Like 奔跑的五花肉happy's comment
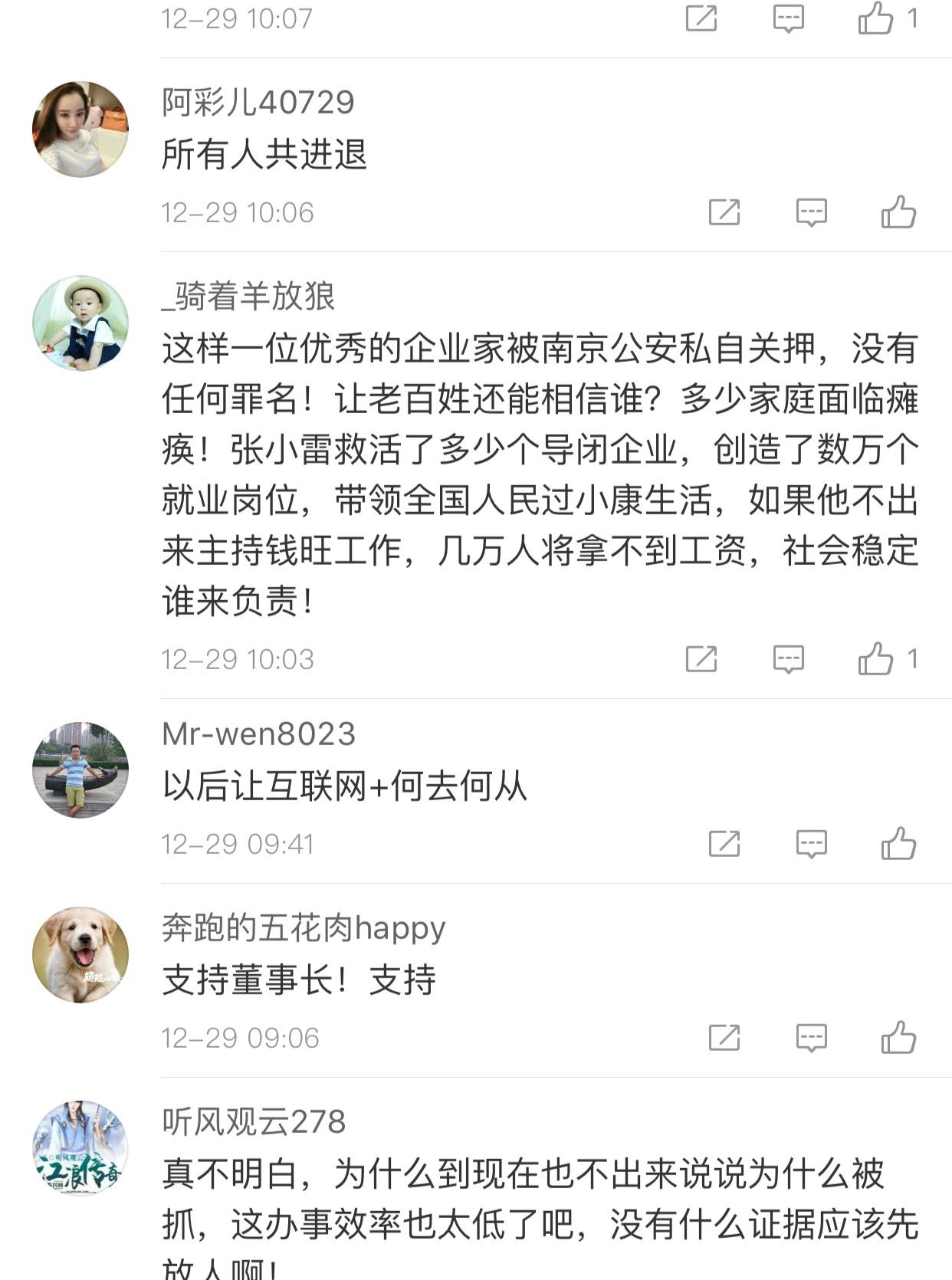Viewport: 952px width, 1280px height. [898, 1038]
